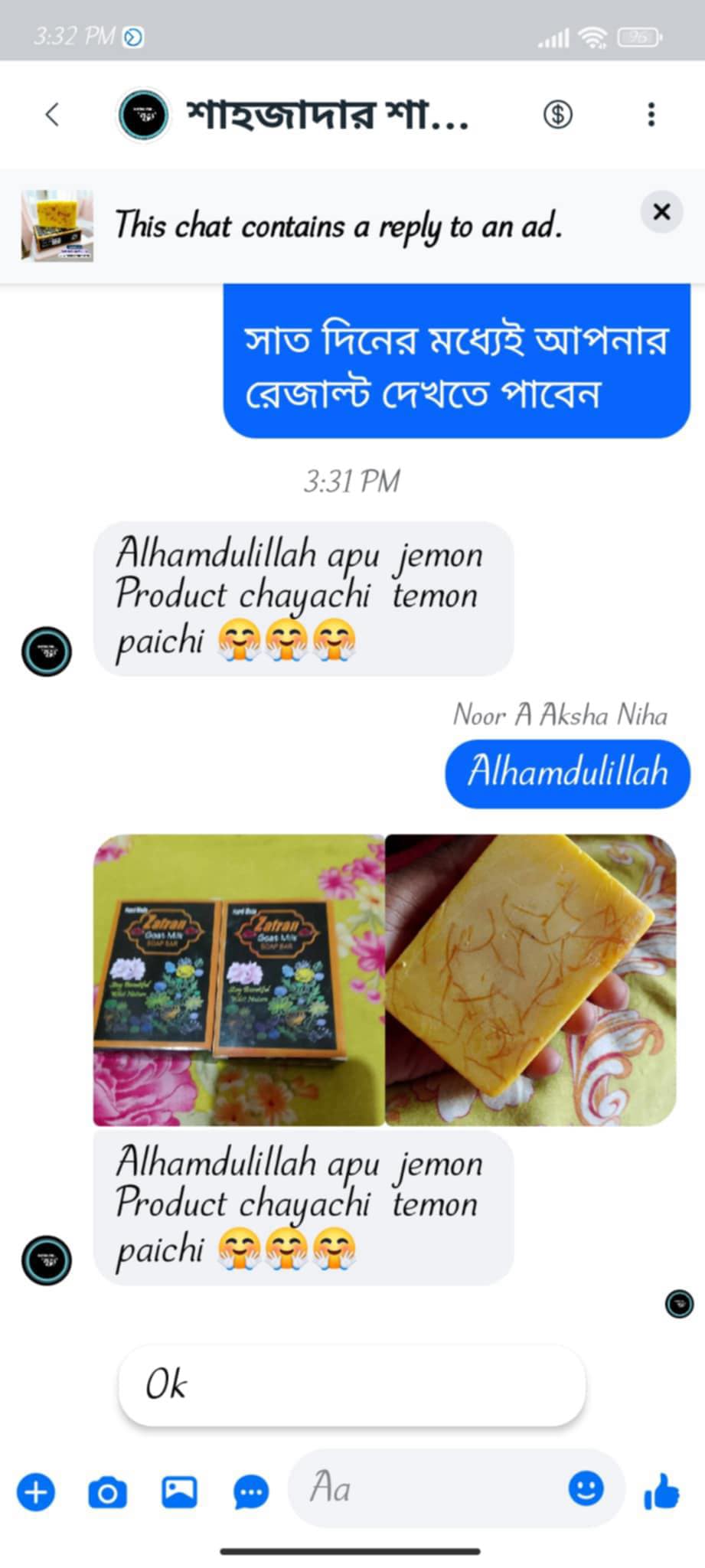Screen dimensions: 705x1568
Task: Send the suggested "Ok" reply
Action: pos(352,1385)
